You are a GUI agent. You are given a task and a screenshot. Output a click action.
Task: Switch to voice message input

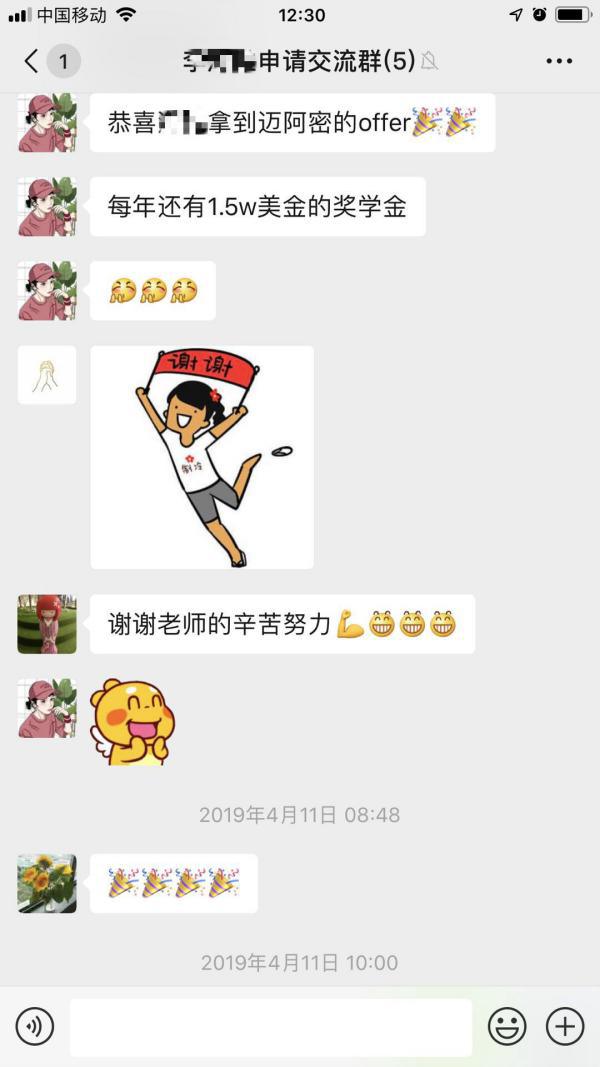tap(35, 1026)
